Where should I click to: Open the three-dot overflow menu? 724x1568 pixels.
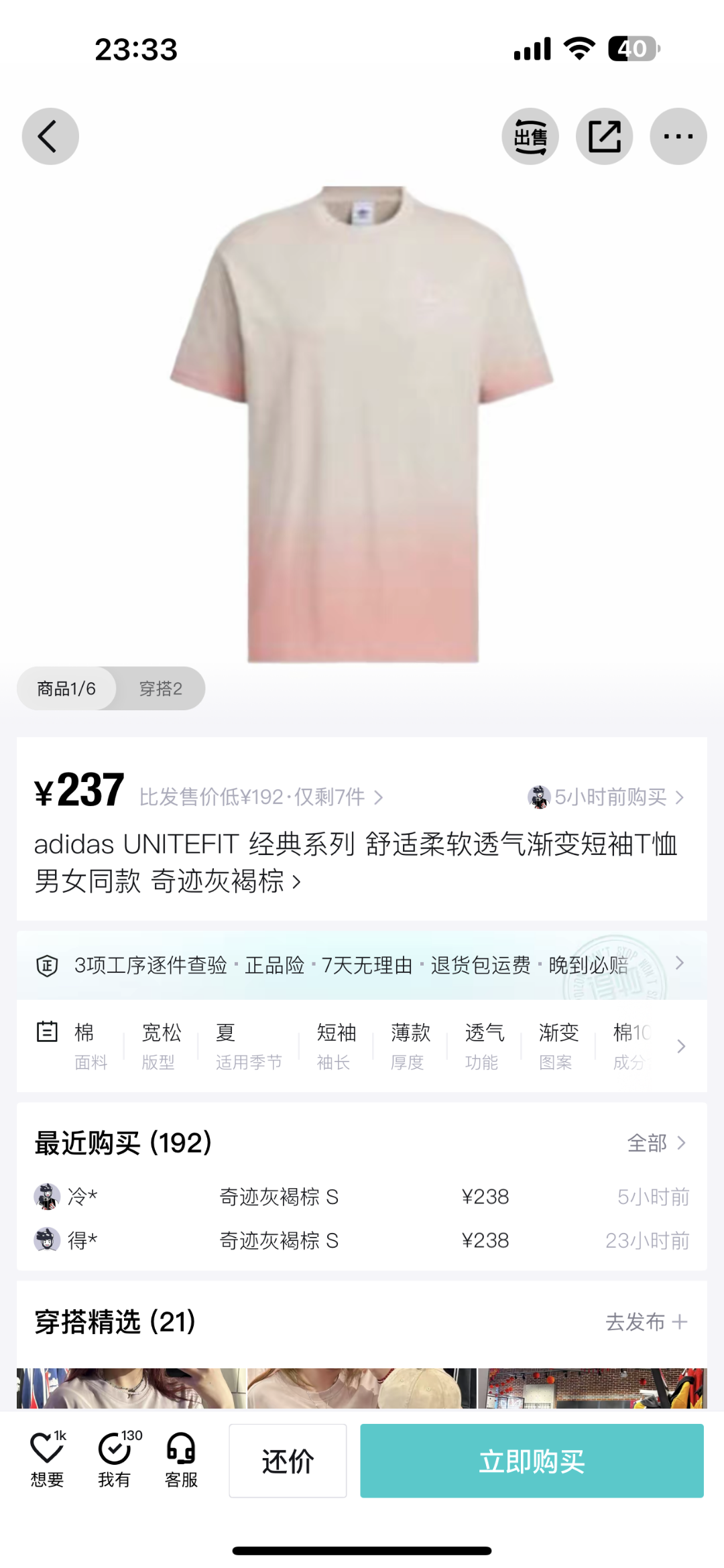pyautogui.click(x=678, y=137)
